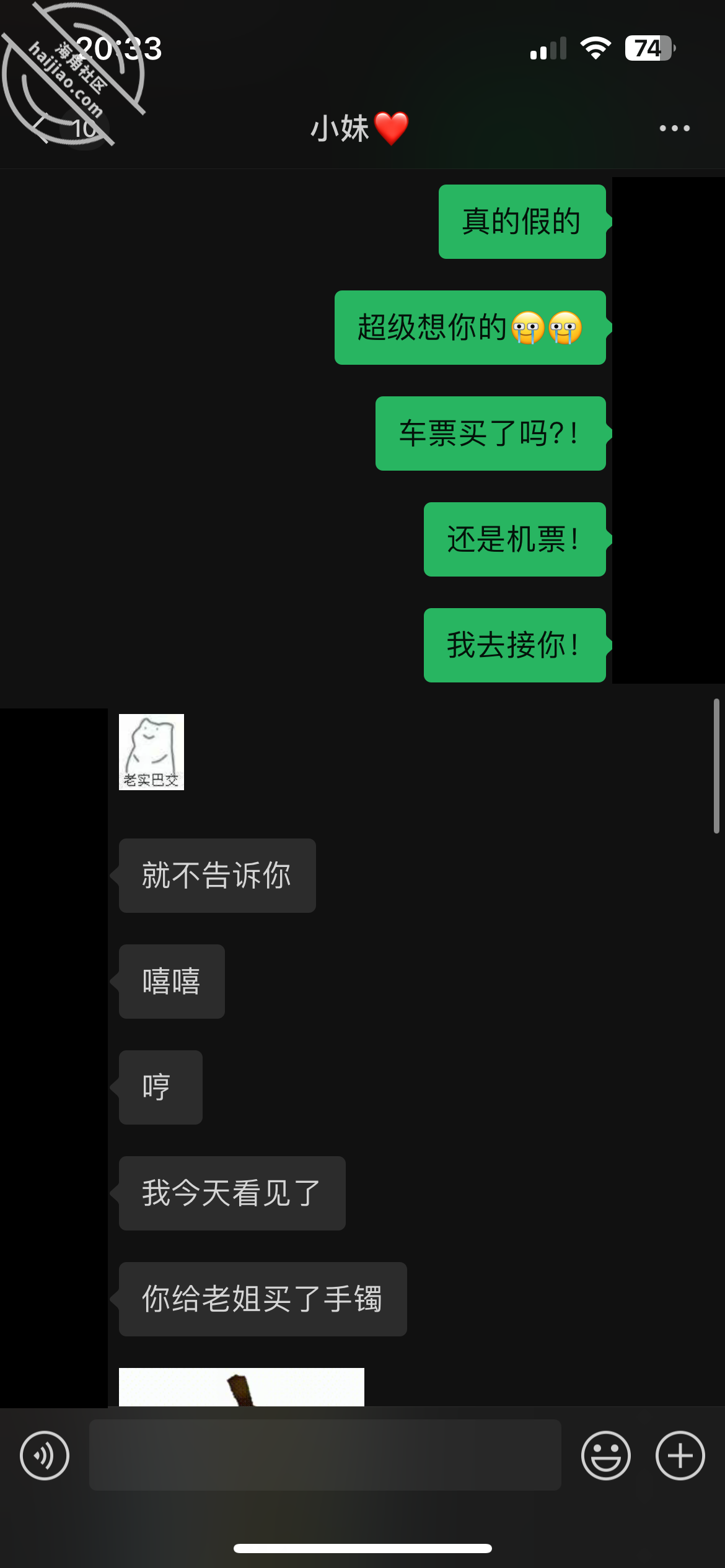Select the '嘻嘻' message bubble
The height and width of the screenshot is (1568, 725).
[171, 982]
